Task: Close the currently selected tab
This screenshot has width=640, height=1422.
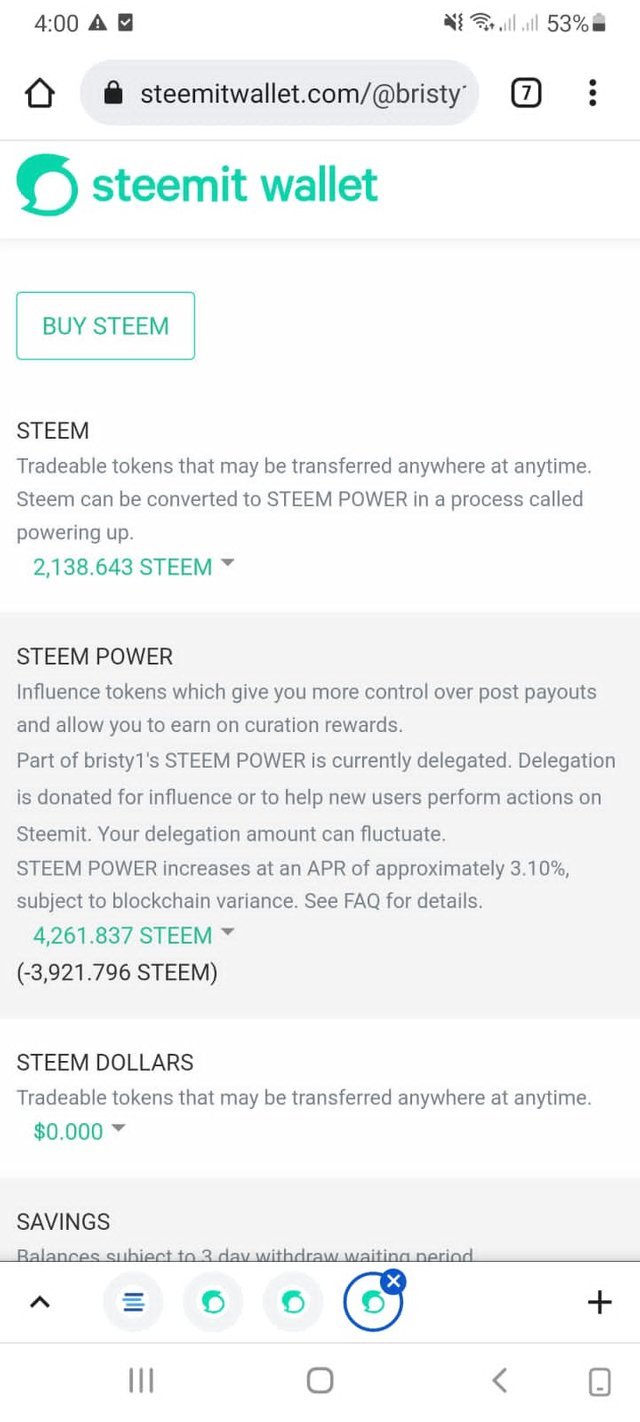Action: pyautogui.click(x=393, y=1281)
